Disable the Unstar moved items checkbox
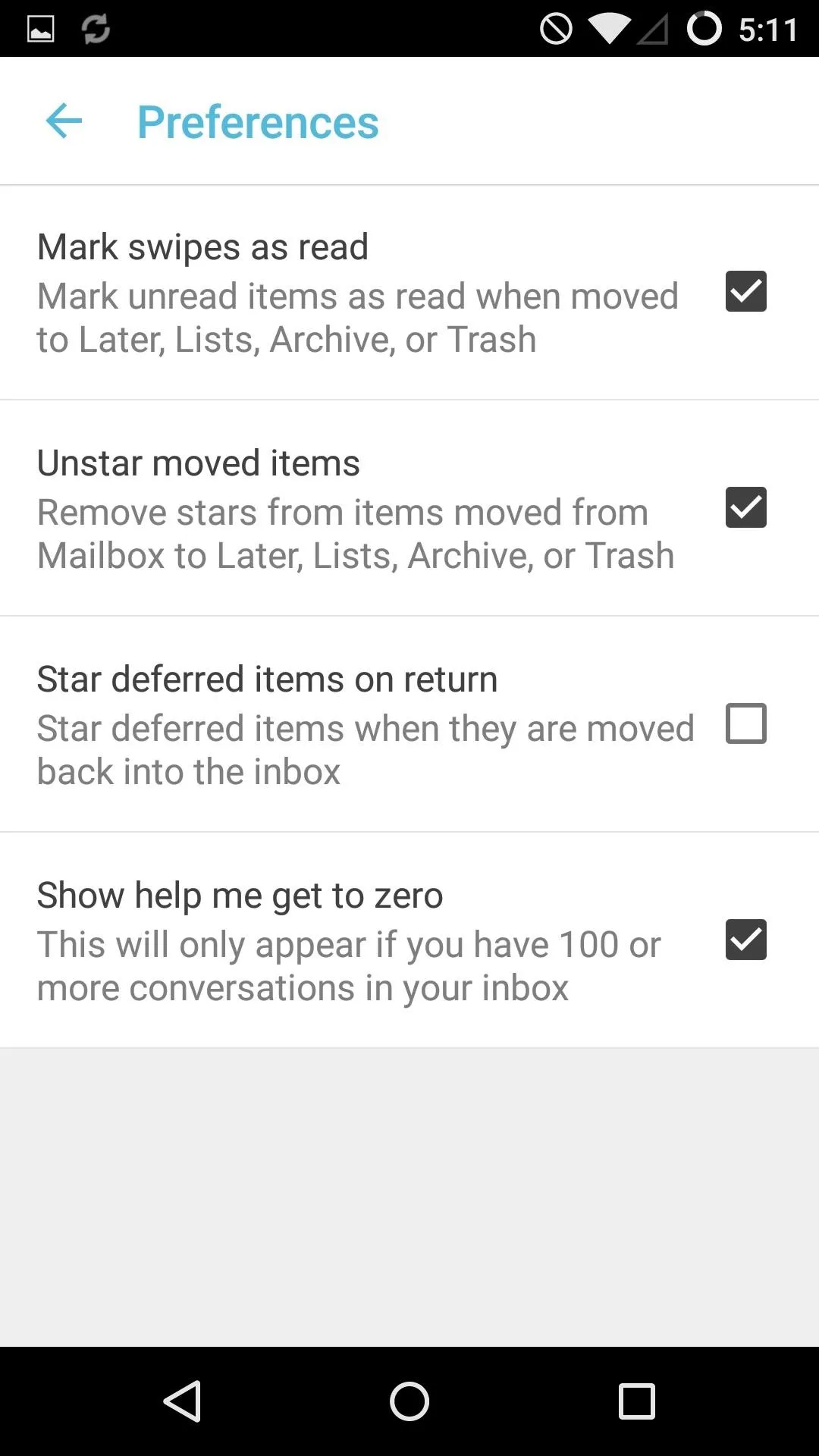 tap(745, 507)
